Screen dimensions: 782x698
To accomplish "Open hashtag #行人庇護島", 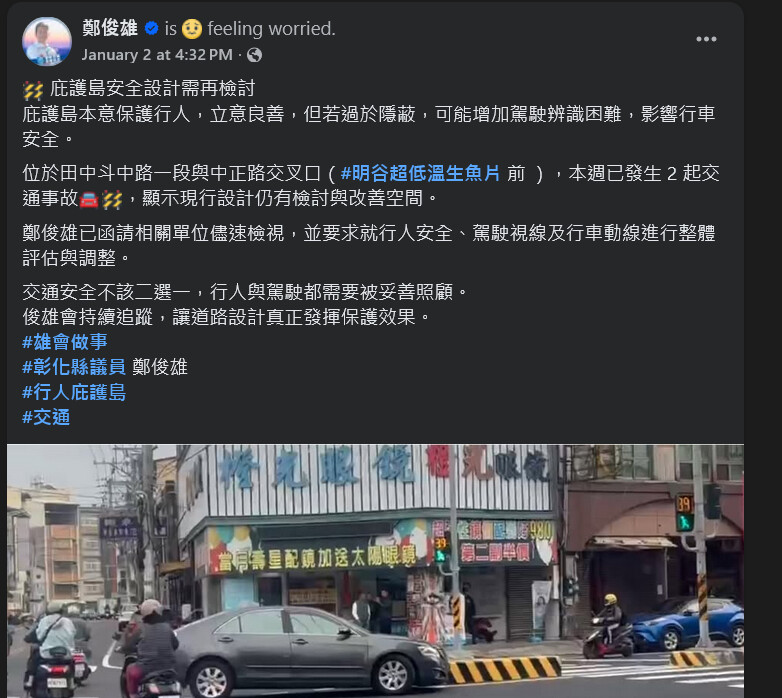I will point(74,392).
